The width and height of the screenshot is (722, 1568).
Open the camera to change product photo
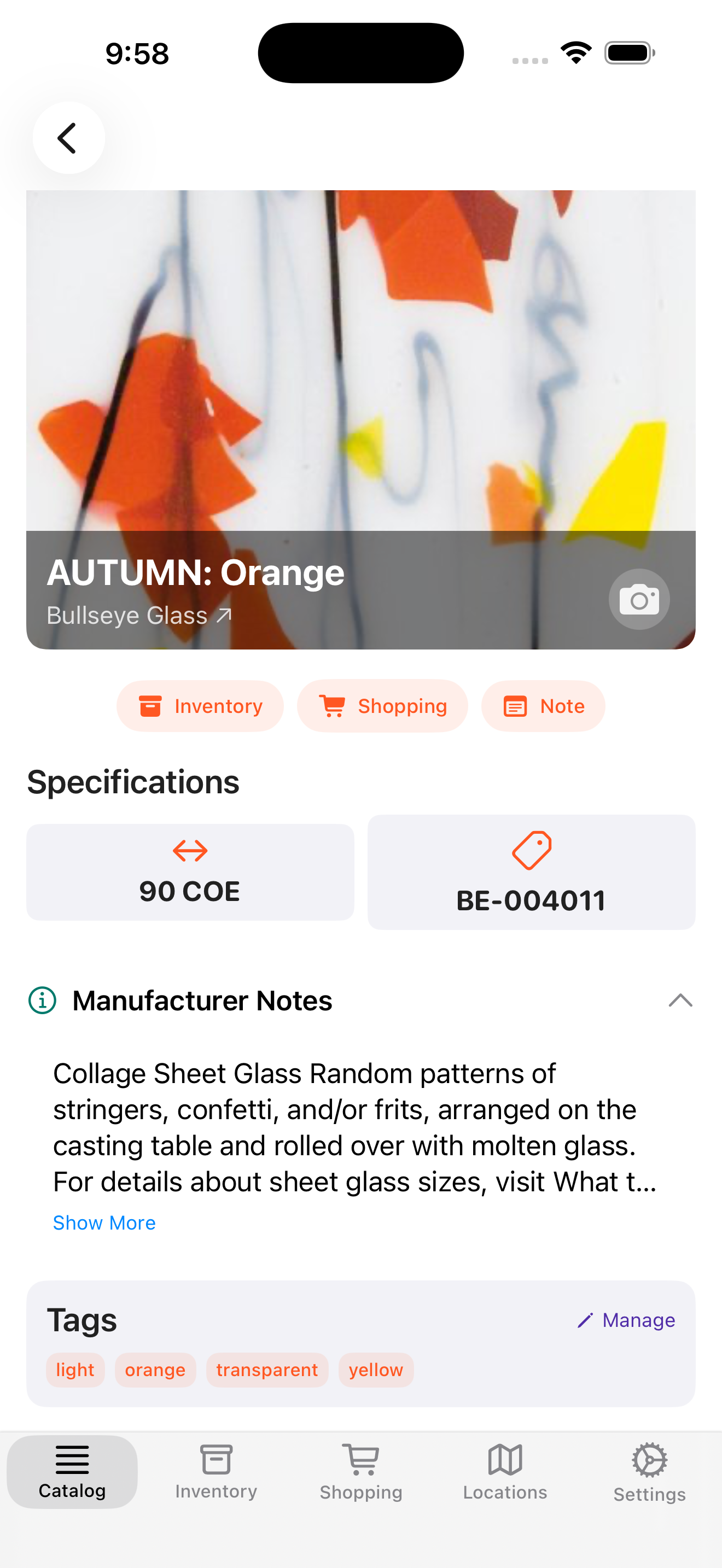639,599
